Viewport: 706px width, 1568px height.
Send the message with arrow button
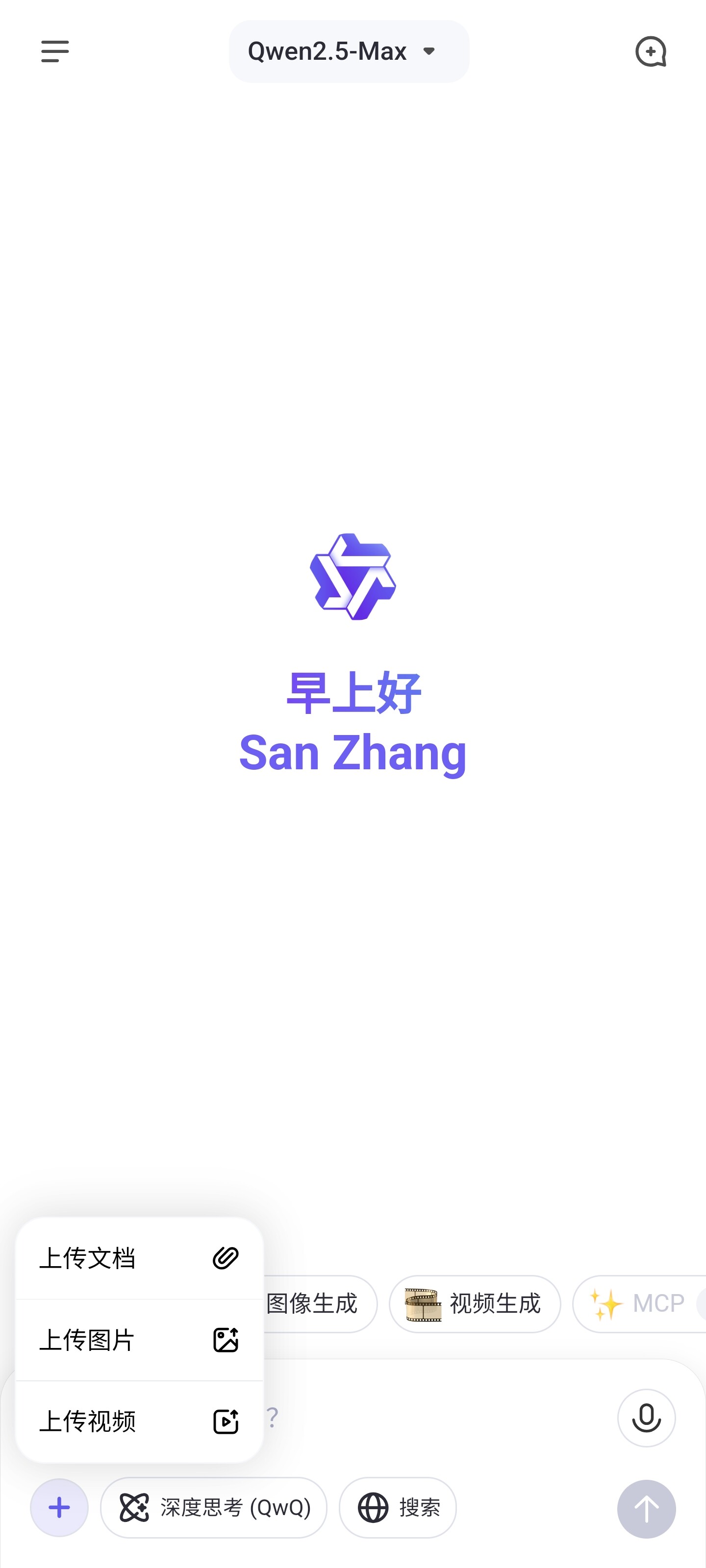(x=646, y=1509)
